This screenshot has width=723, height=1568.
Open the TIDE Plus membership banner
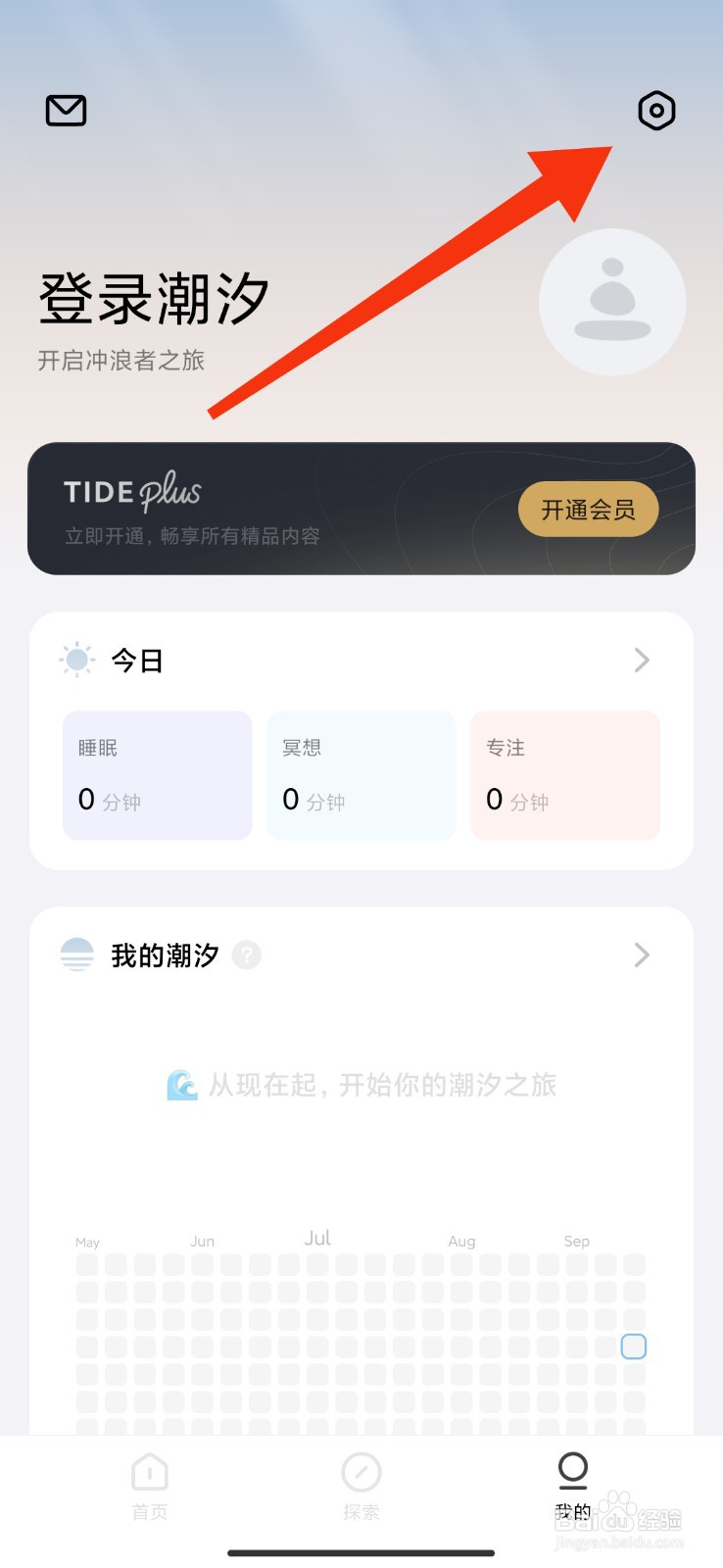click(361, 509)
